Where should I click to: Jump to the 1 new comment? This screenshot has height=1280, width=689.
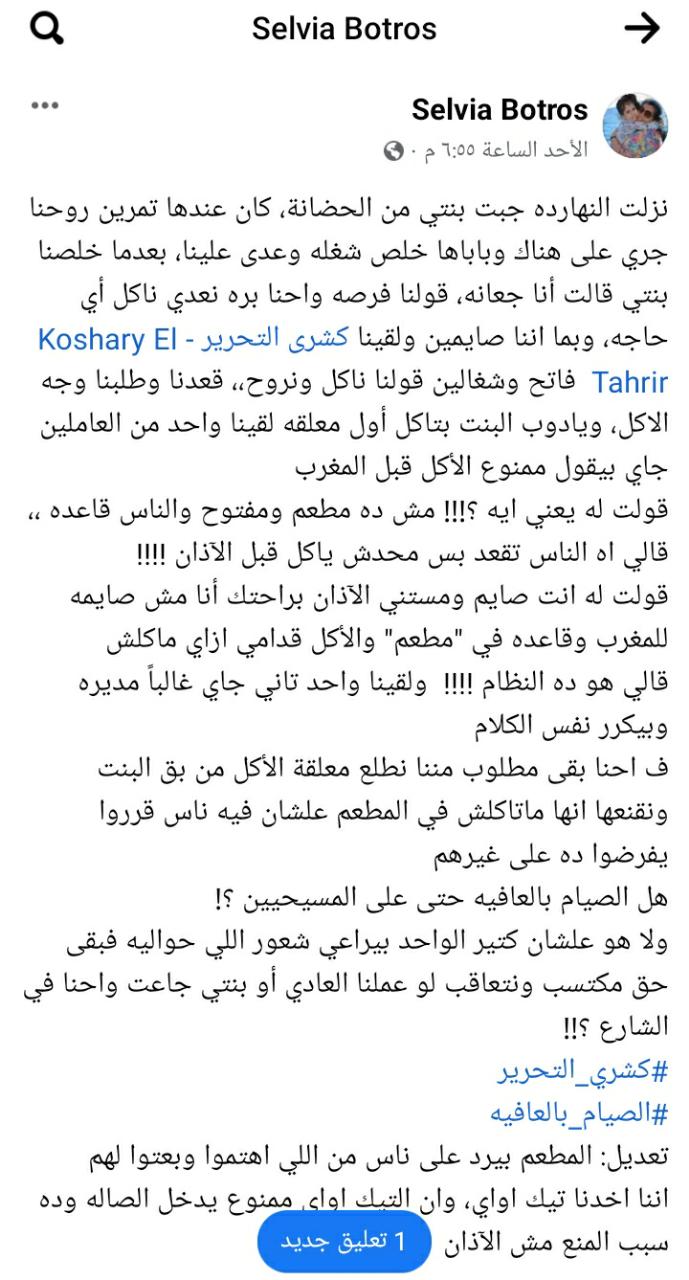(344, 1242)
